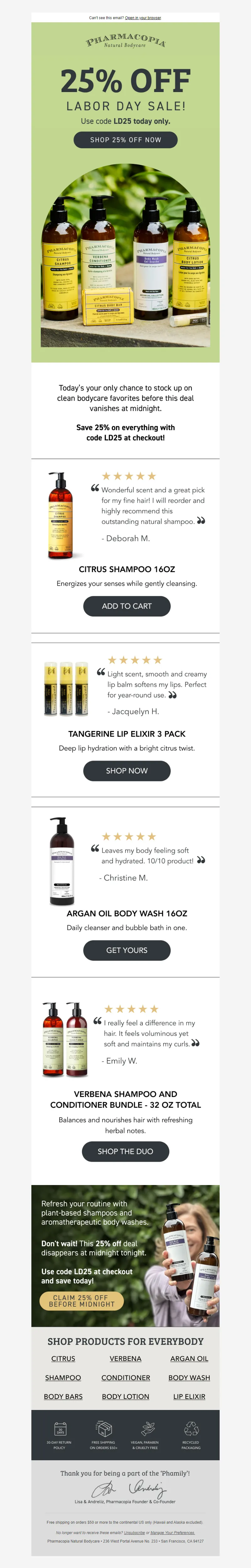The image size is (251, 1568).
Task: Shop the Duo Verbena bundle
Action: coord(125,1151)
